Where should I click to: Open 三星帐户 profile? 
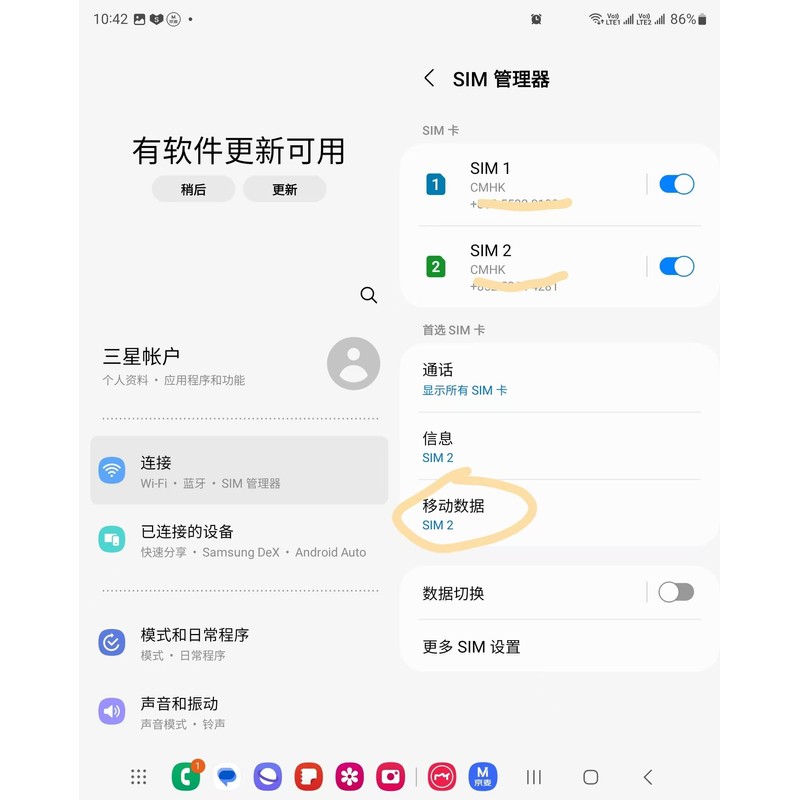[240, 364]
